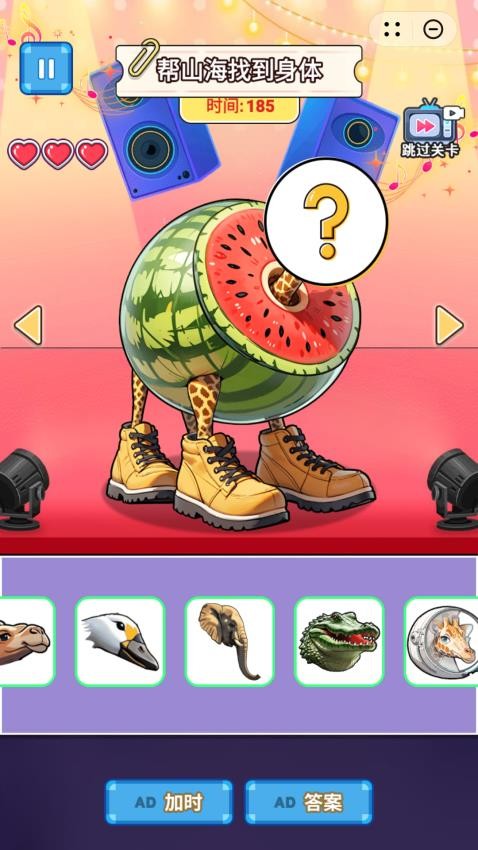Select the crocodile head option
Viewport: 478px width, 850px height.
tap(339, 642)
